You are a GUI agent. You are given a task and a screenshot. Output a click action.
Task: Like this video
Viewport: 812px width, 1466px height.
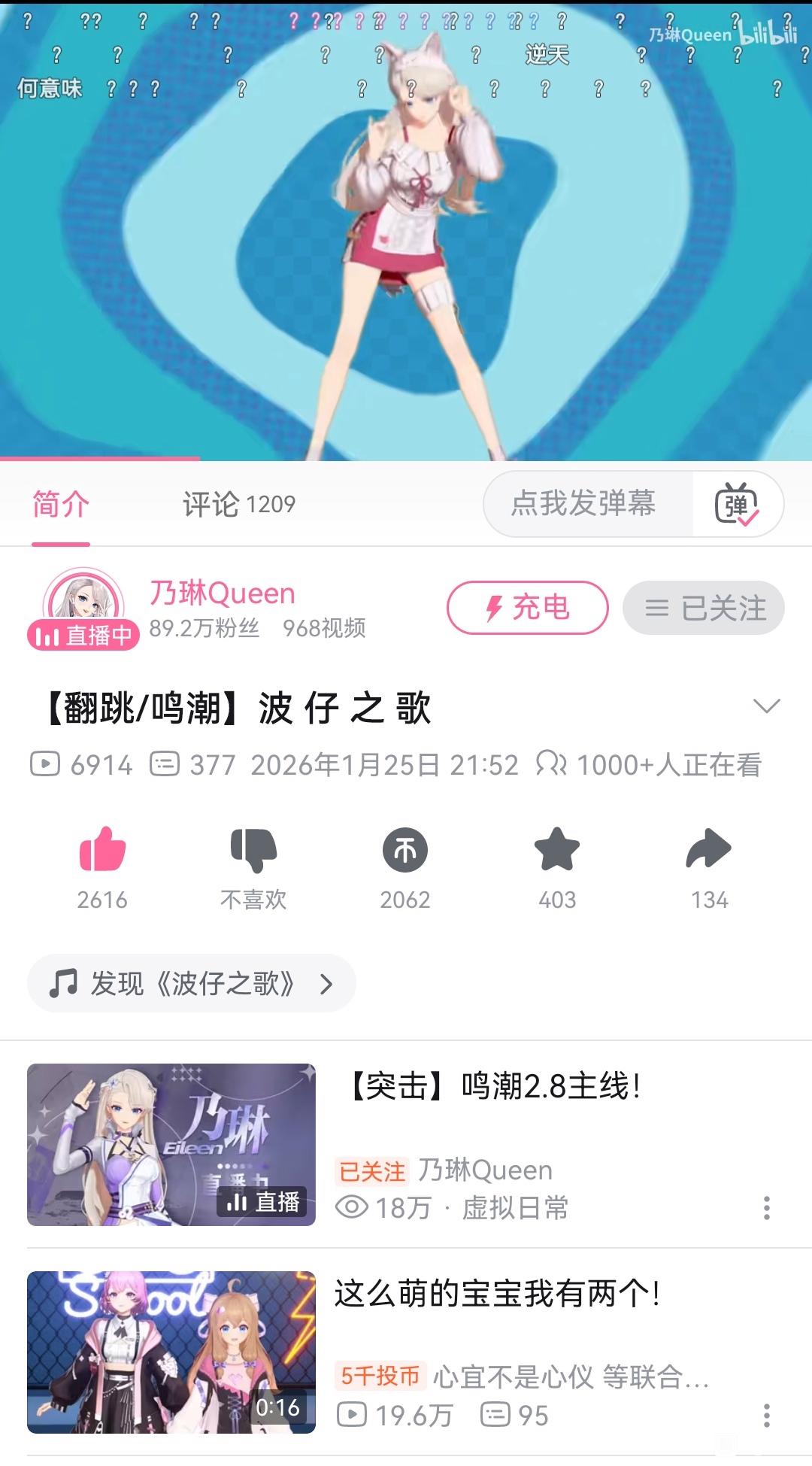[x=102, y=850]
